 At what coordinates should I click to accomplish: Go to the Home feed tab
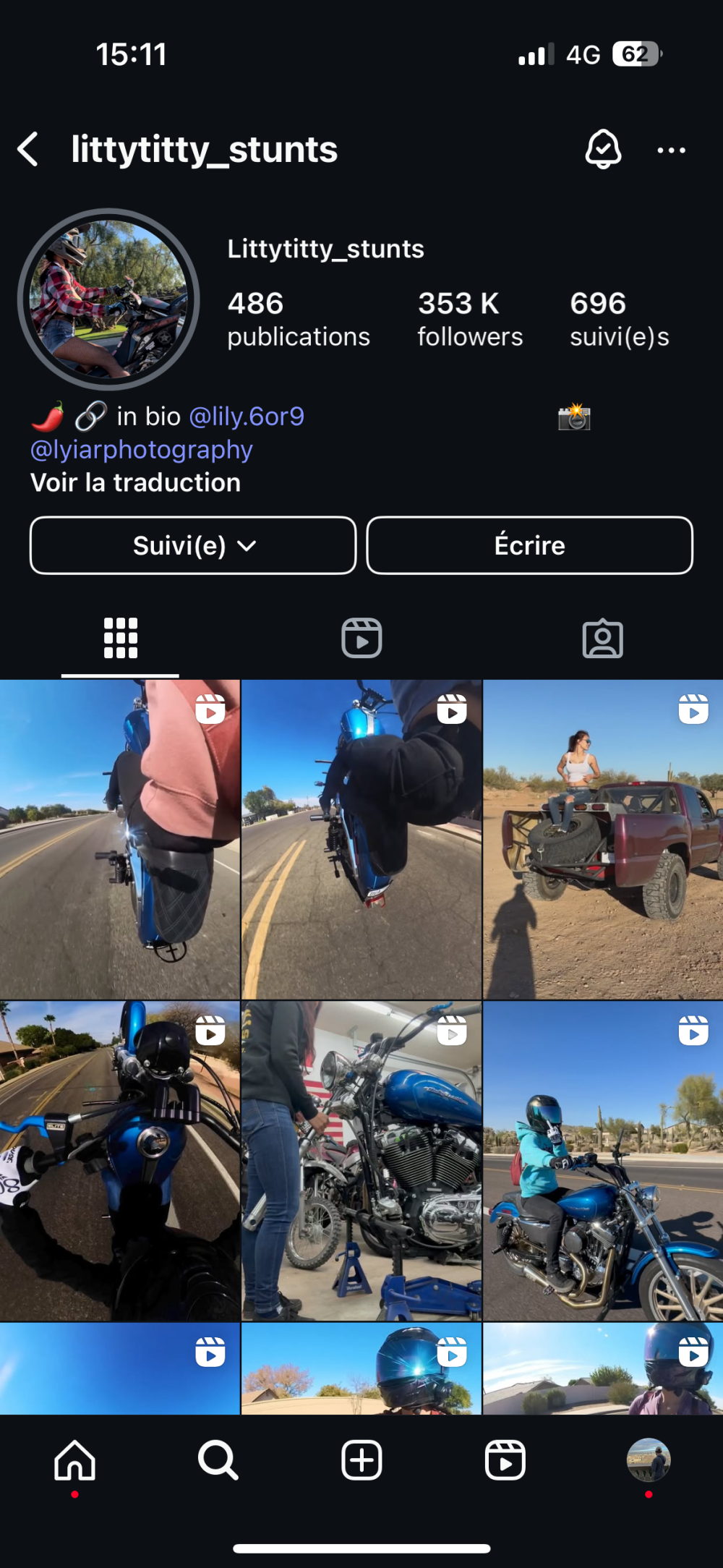[x=75, y=1460]
